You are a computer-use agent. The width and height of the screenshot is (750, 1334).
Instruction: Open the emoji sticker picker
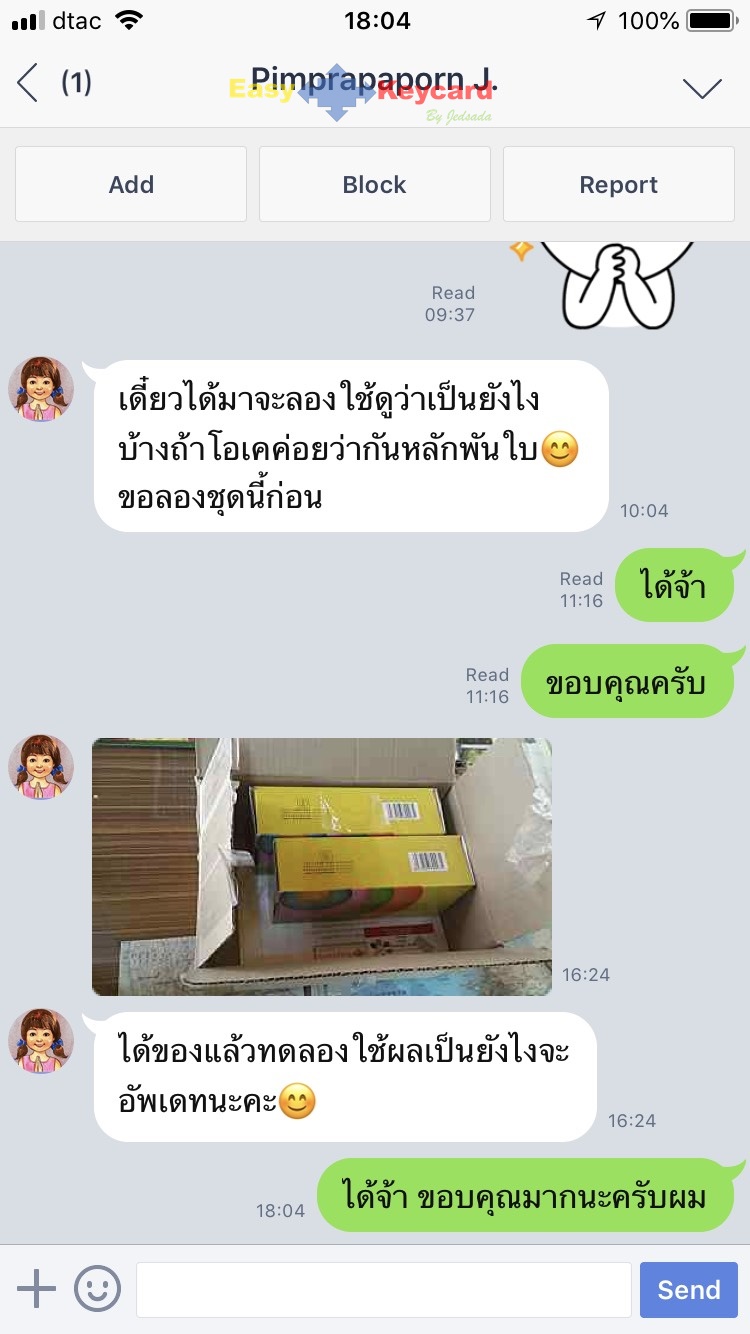point(97,1289)
